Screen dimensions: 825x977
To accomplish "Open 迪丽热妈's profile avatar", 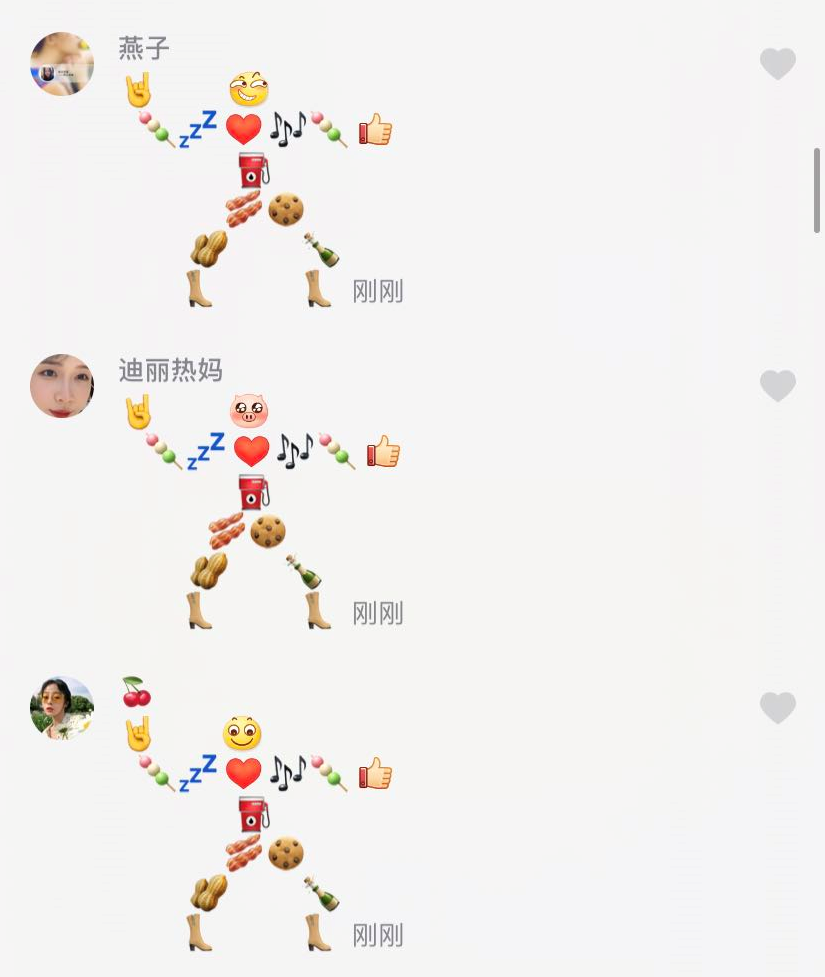I will tap(62, 386).
